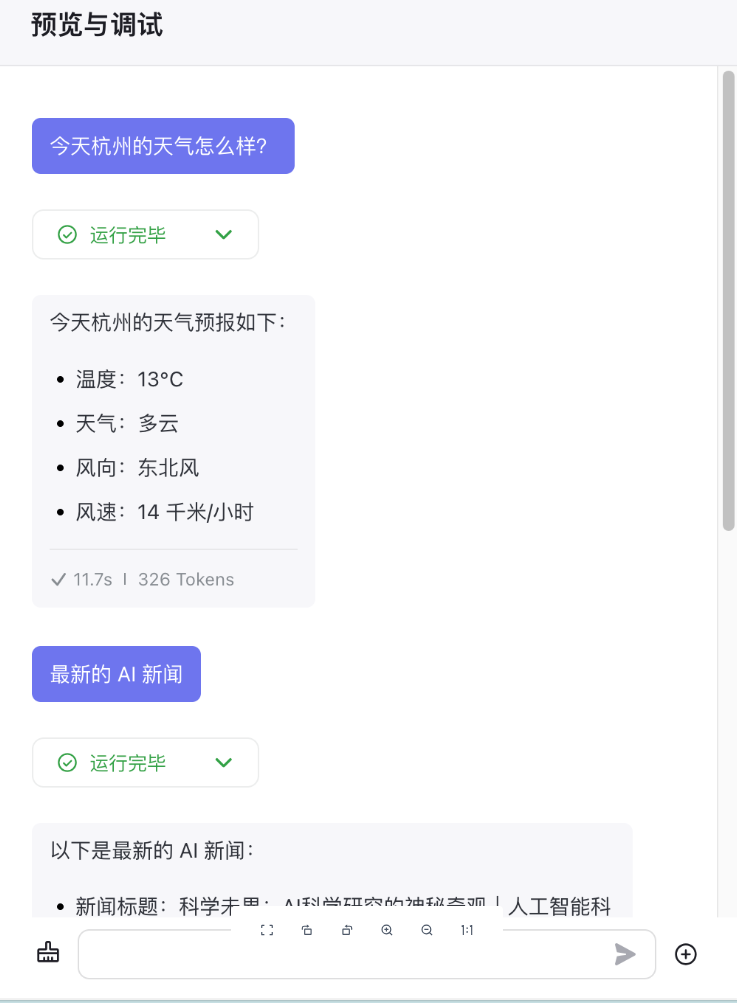Viewport: 737px width, 1003px height.
Task: Expand the second 运行完毕 chevron
Action: (x=224, y=762)
